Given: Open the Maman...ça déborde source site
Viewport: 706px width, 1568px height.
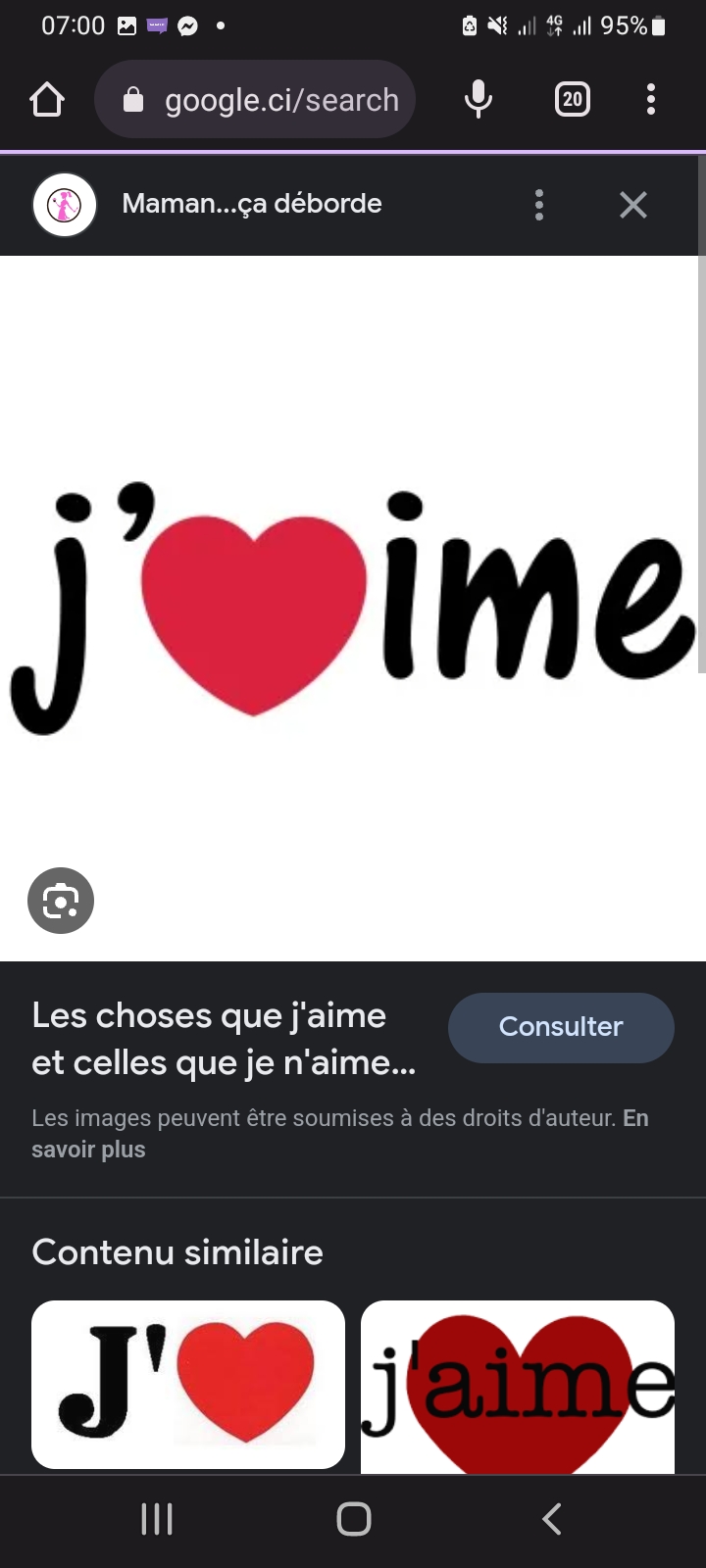Looking at the screenshot, I should point(251,204).
